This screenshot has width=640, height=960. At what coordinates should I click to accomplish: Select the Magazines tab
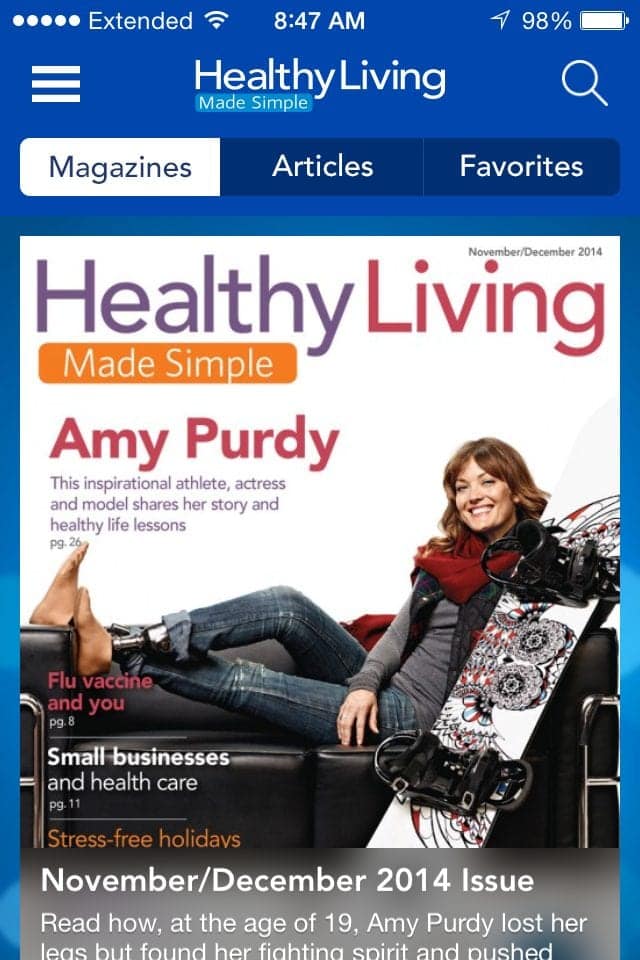click(x=120, y=167)
